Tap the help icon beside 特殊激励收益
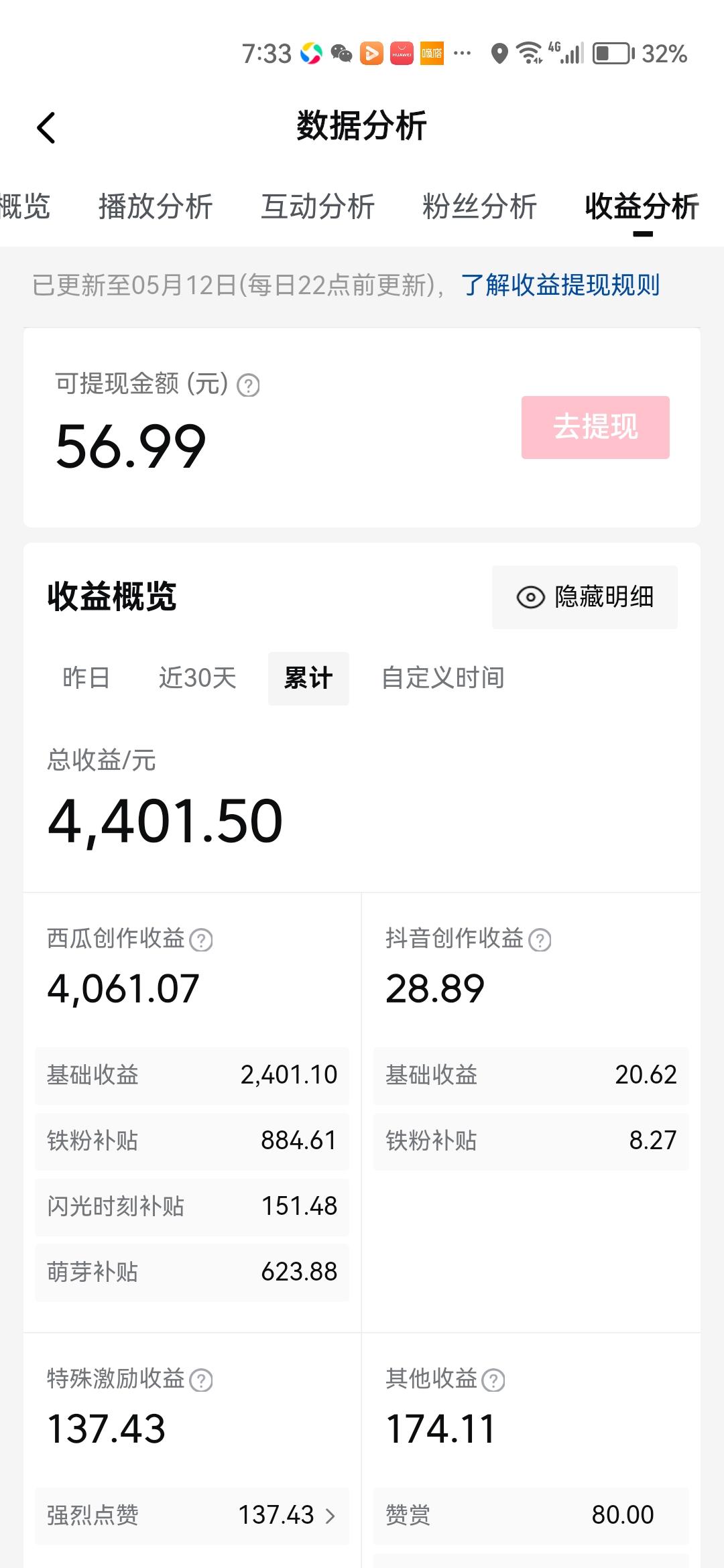 (201, 1380)
